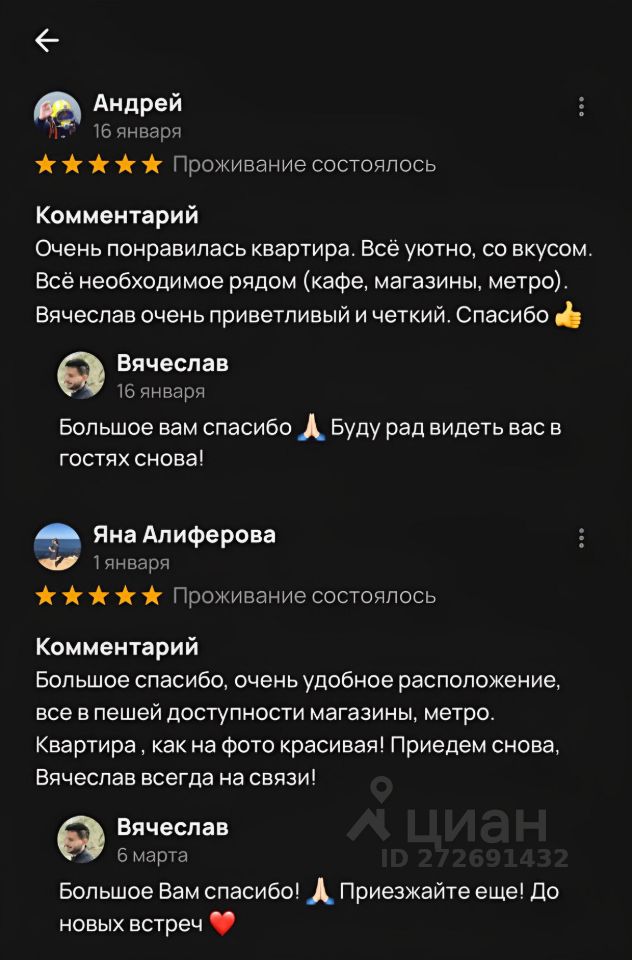Screen dimensions: 632x960
Task: Open the overflow menu on Андрей's review
Action: 581,107
